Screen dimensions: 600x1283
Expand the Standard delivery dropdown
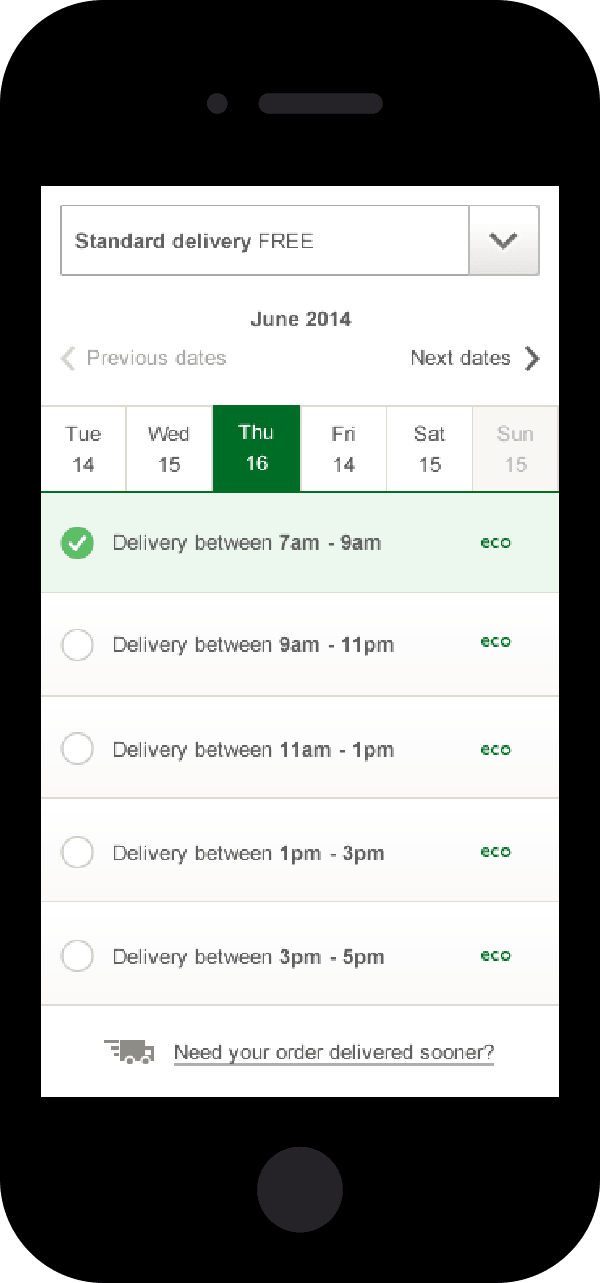(x=300, y=240)
